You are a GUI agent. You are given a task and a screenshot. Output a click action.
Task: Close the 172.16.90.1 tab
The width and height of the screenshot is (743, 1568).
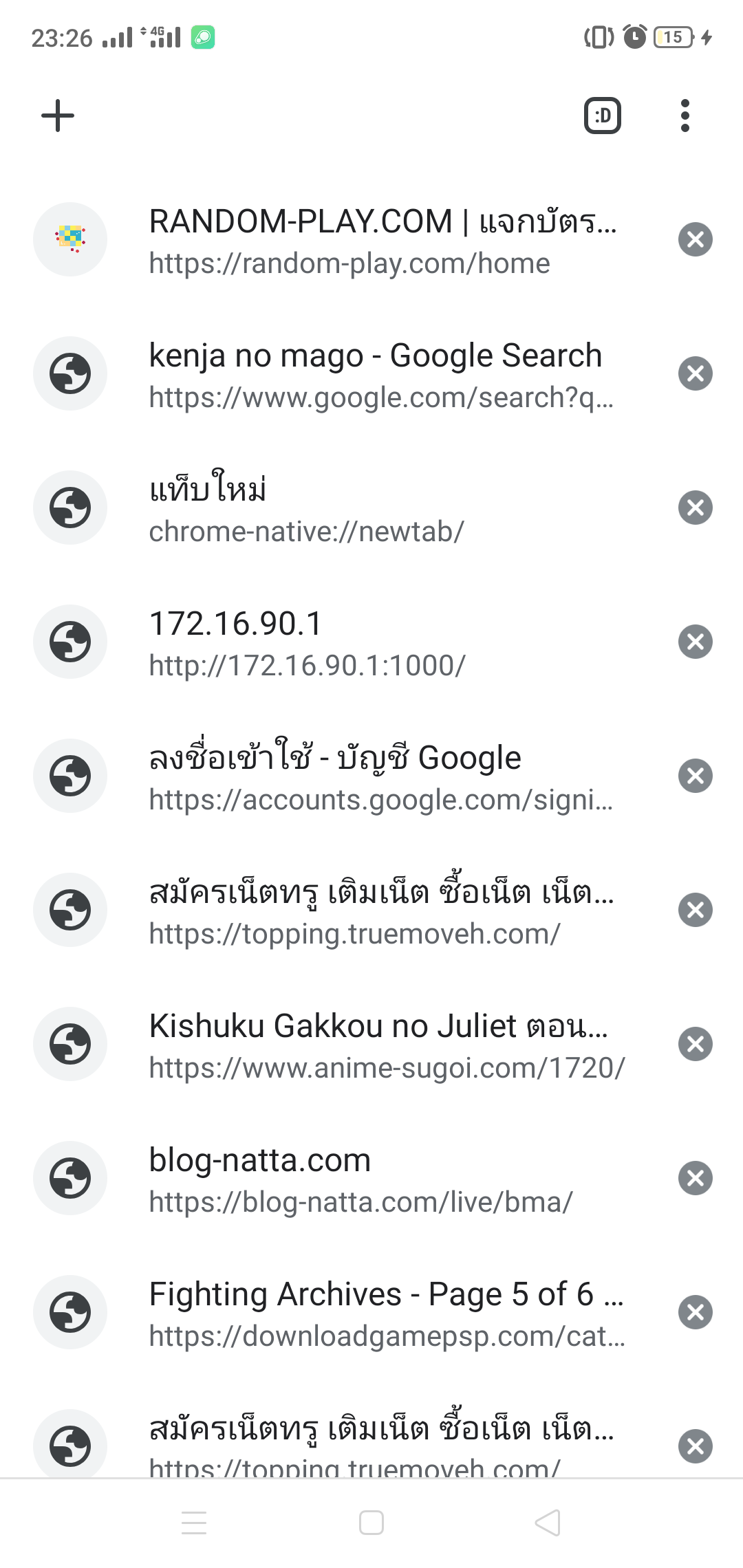[x=696, y=642]
